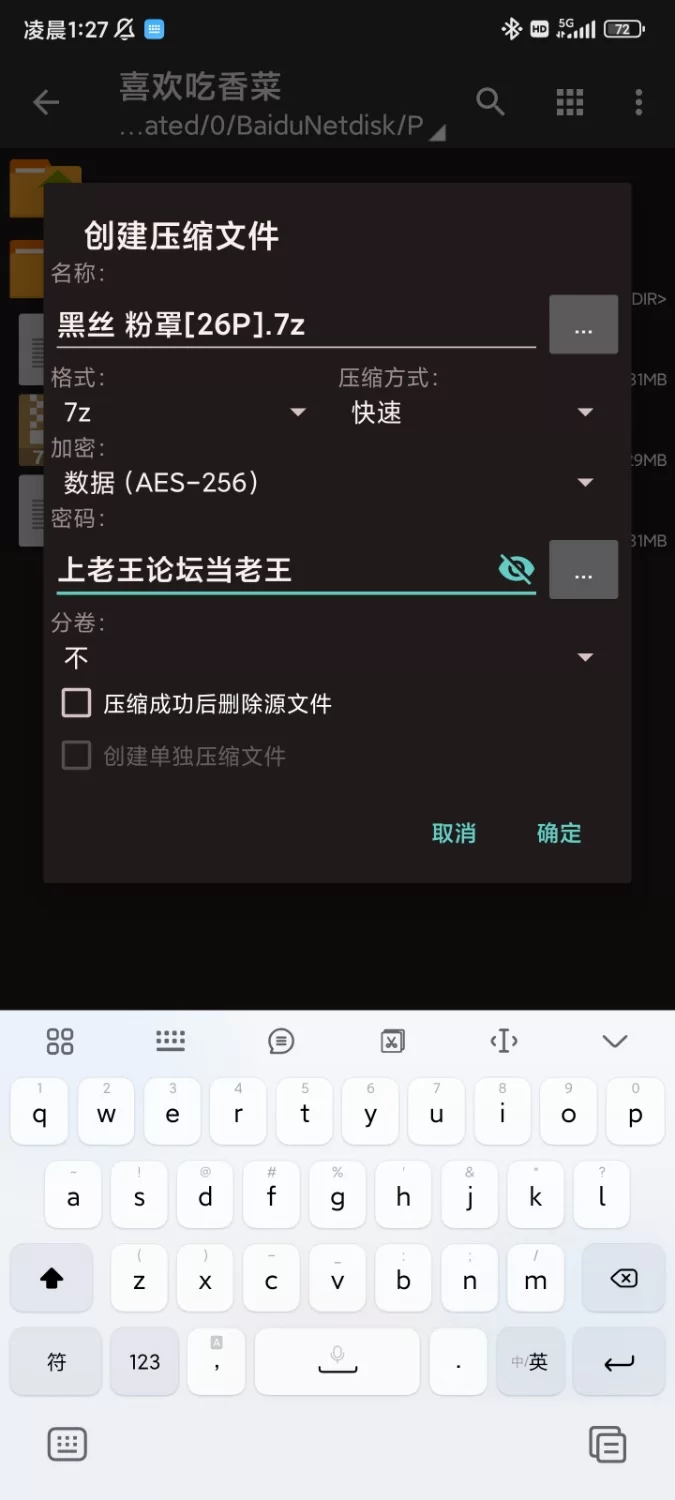
Task: Switch keyboard language with 中/英 key
Action: 530,1361
